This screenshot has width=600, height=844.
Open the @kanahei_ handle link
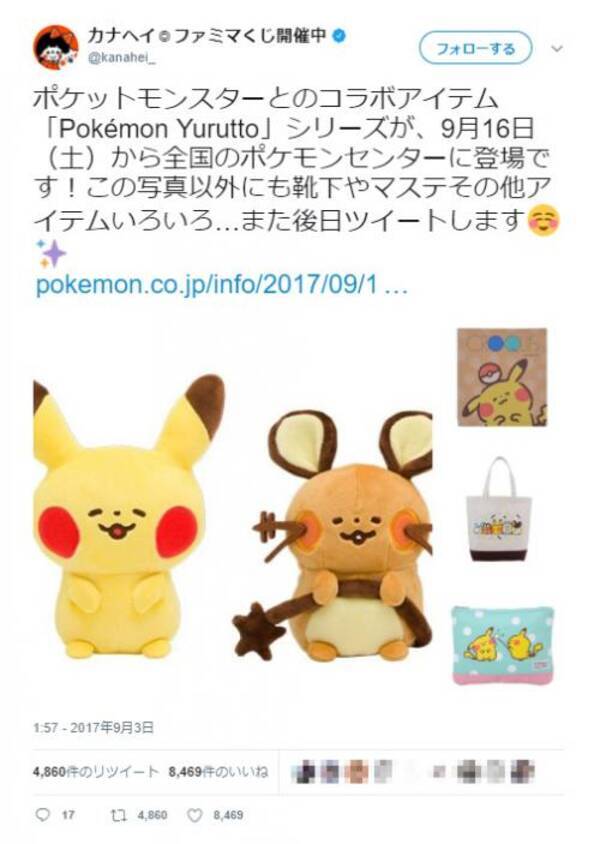[x=120, y=58]
